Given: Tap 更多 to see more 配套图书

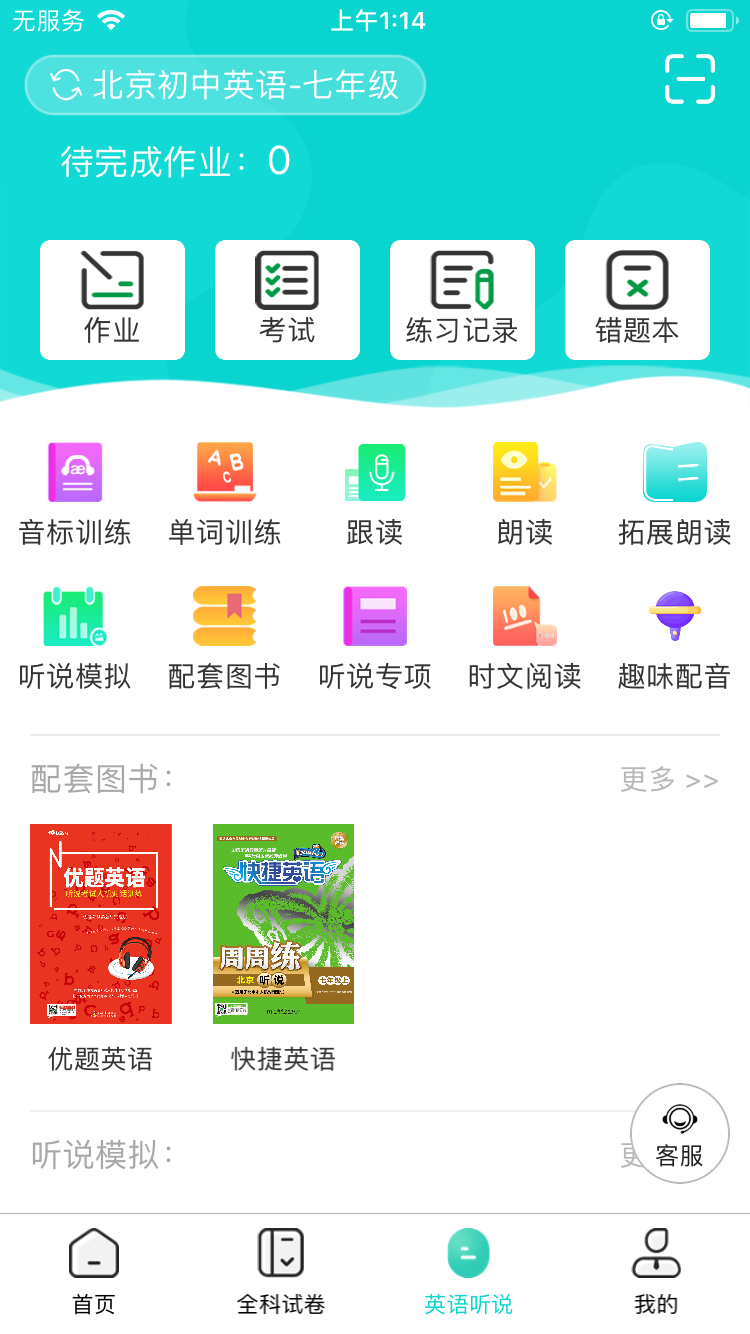Looking at the screenshot, I should point(669,780).
